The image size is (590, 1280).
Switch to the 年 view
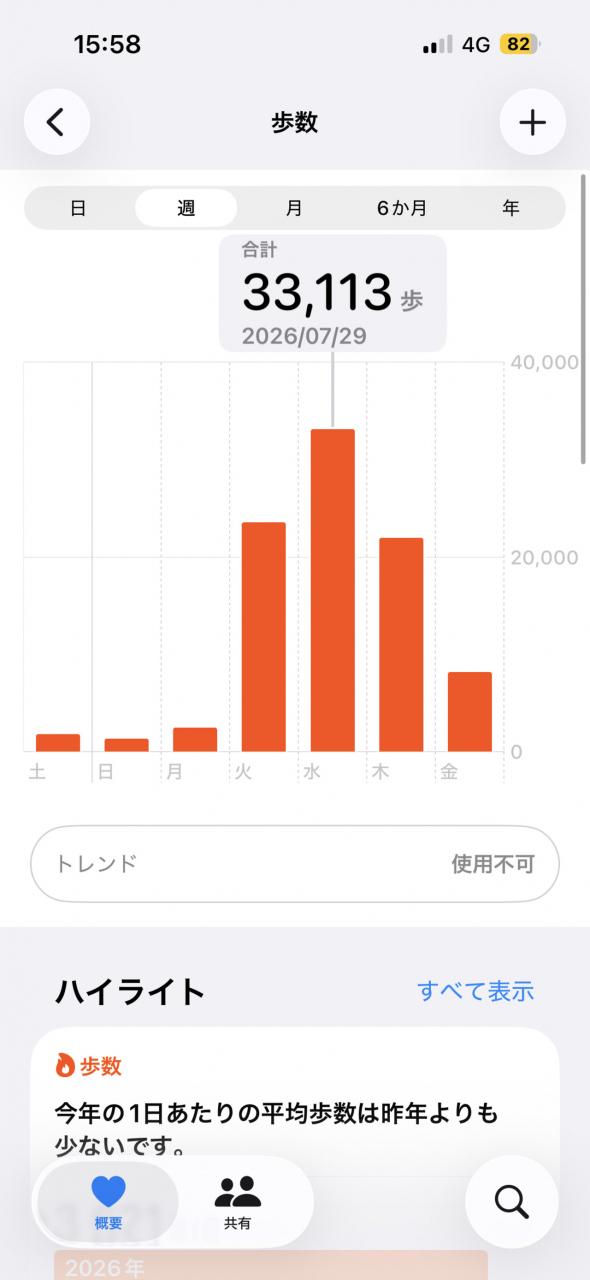[511, 208]
